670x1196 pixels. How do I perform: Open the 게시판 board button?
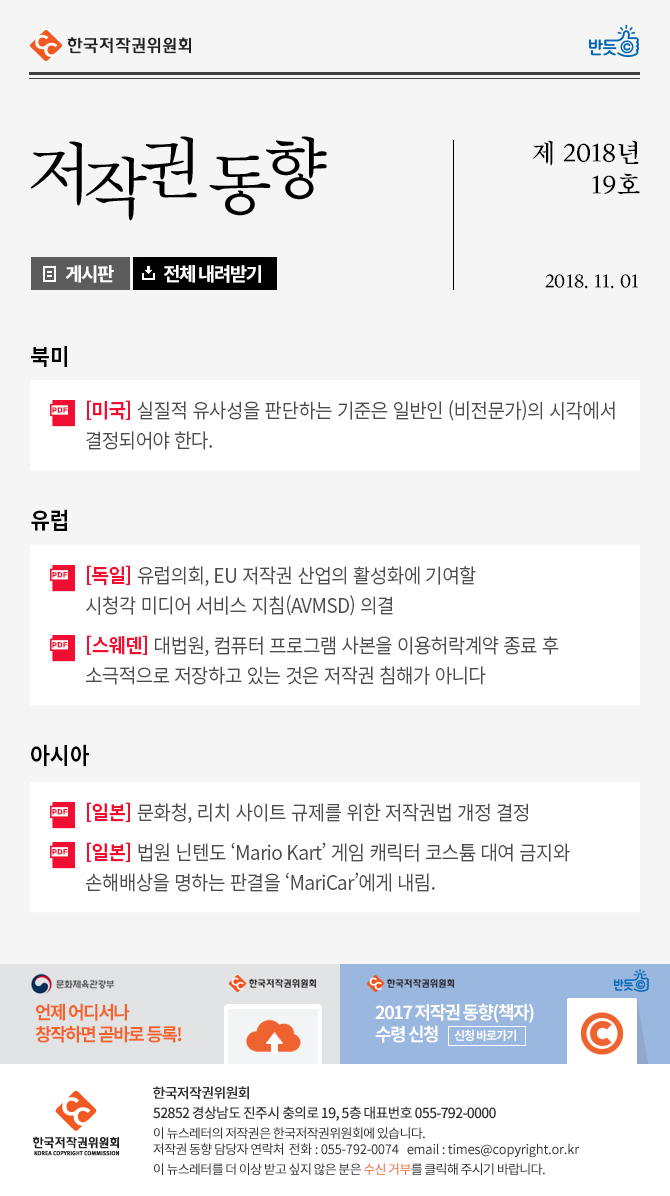80,273
